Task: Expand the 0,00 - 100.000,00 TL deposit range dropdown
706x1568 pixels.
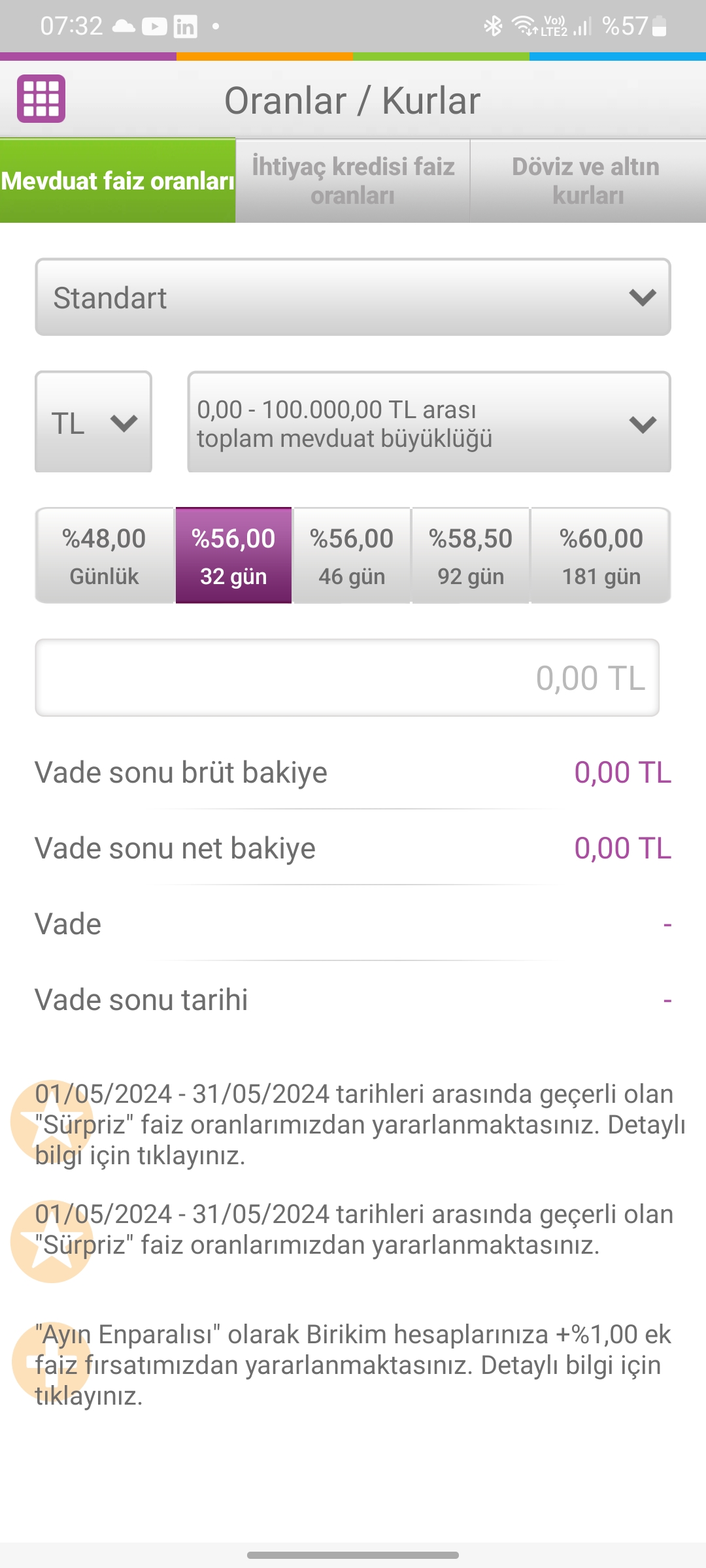Action: (x=429, y=423)
